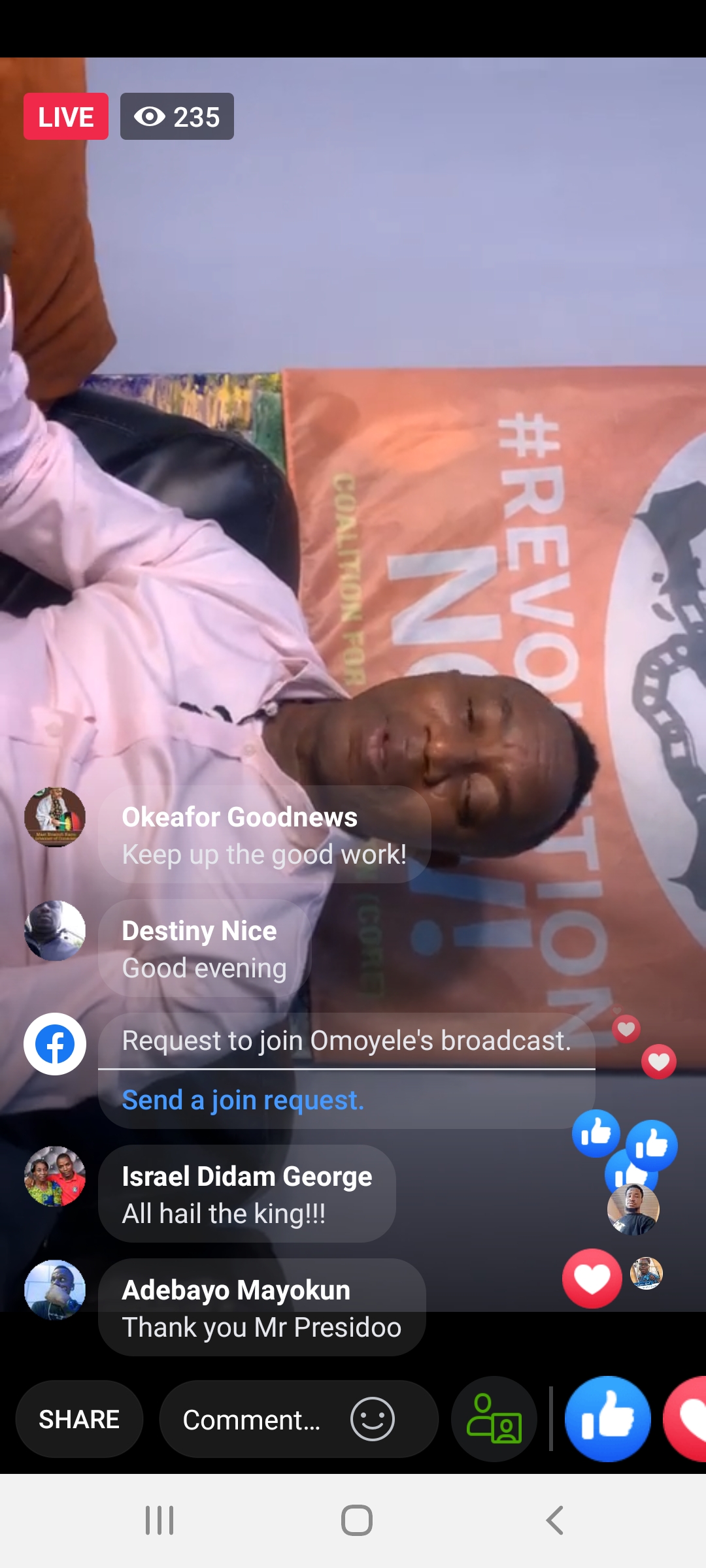Screen dimensions: 706x1568
Task: Send a thumbs-up like reaction
Action: click(607, 1419)
